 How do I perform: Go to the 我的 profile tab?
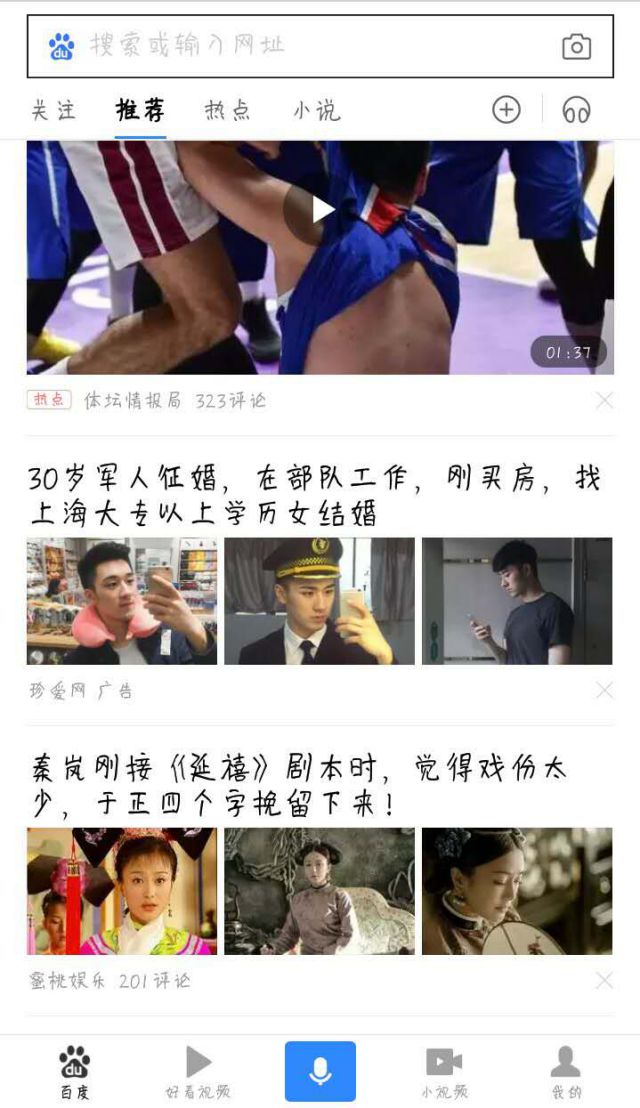tap(566, 1071)
